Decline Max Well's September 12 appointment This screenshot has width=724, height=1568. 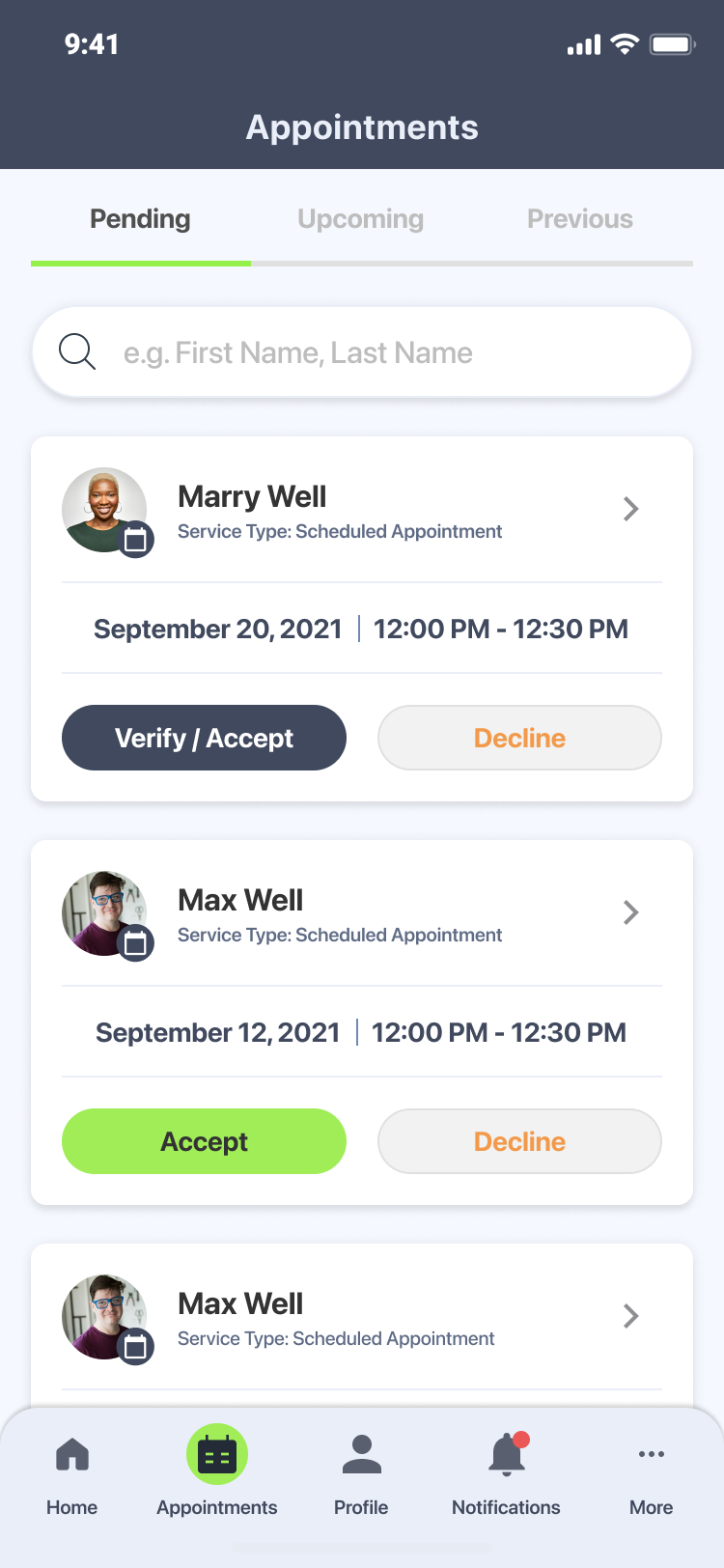[x=519, y=1141]
